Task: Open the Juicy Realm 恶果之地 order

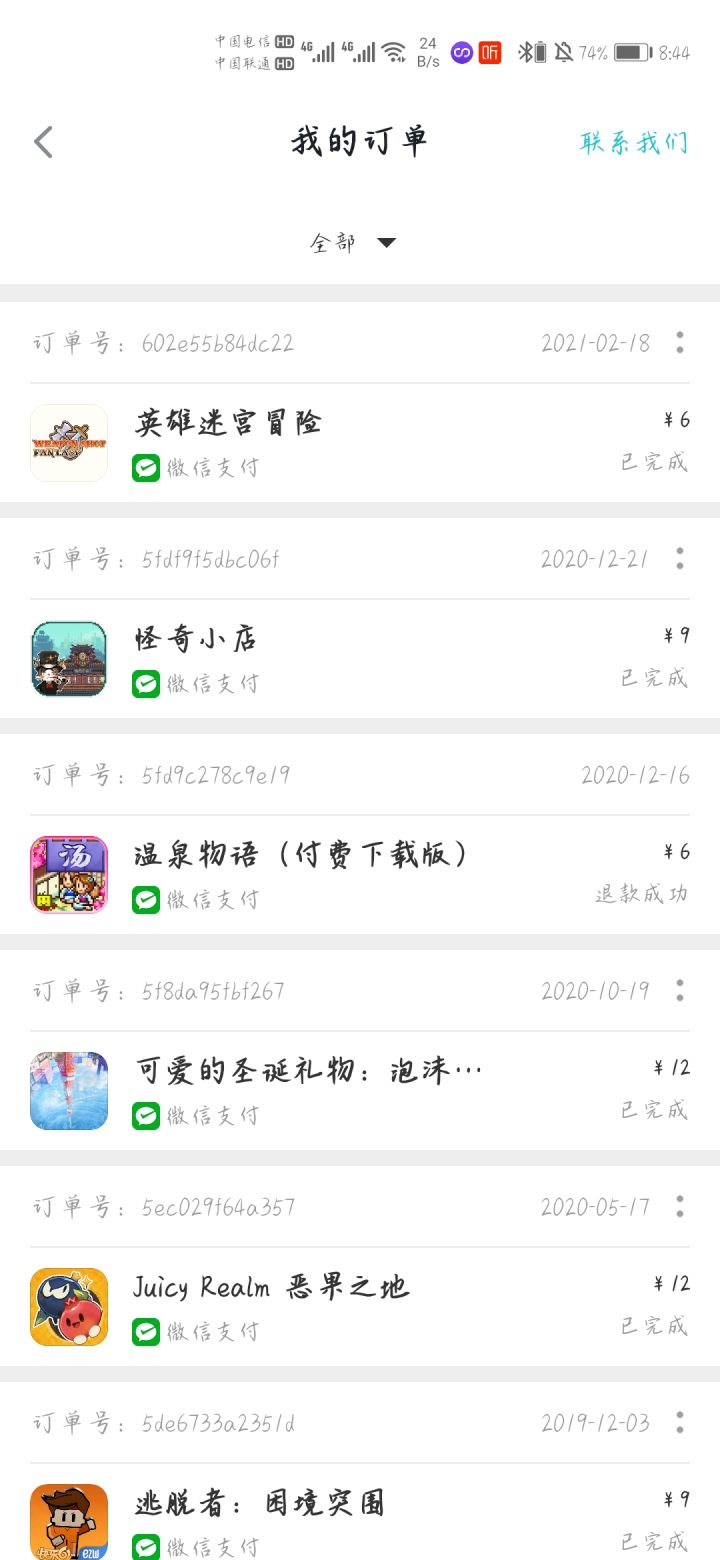Action: 360,1307
